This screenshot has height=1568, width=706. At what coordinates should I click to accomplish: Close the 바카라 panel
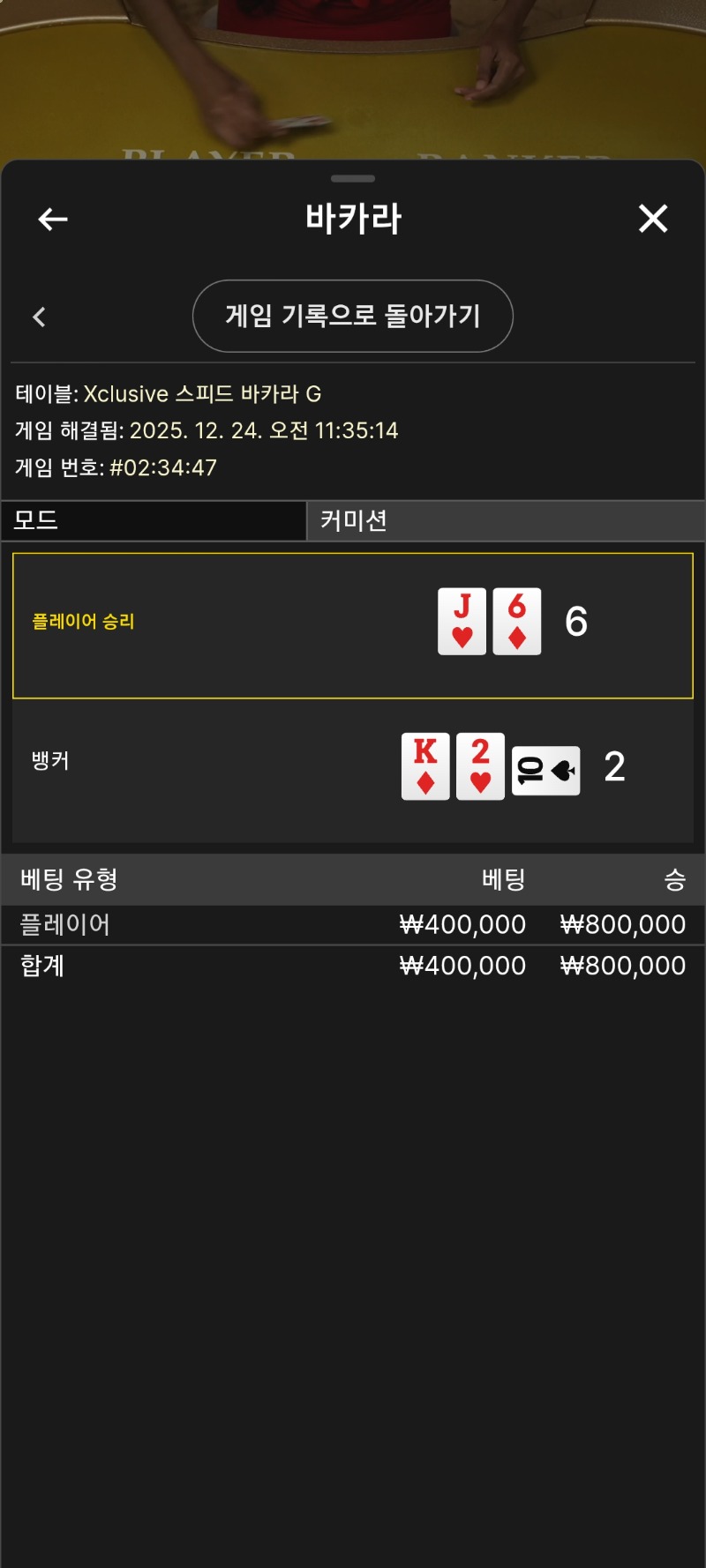pos(653,219)
